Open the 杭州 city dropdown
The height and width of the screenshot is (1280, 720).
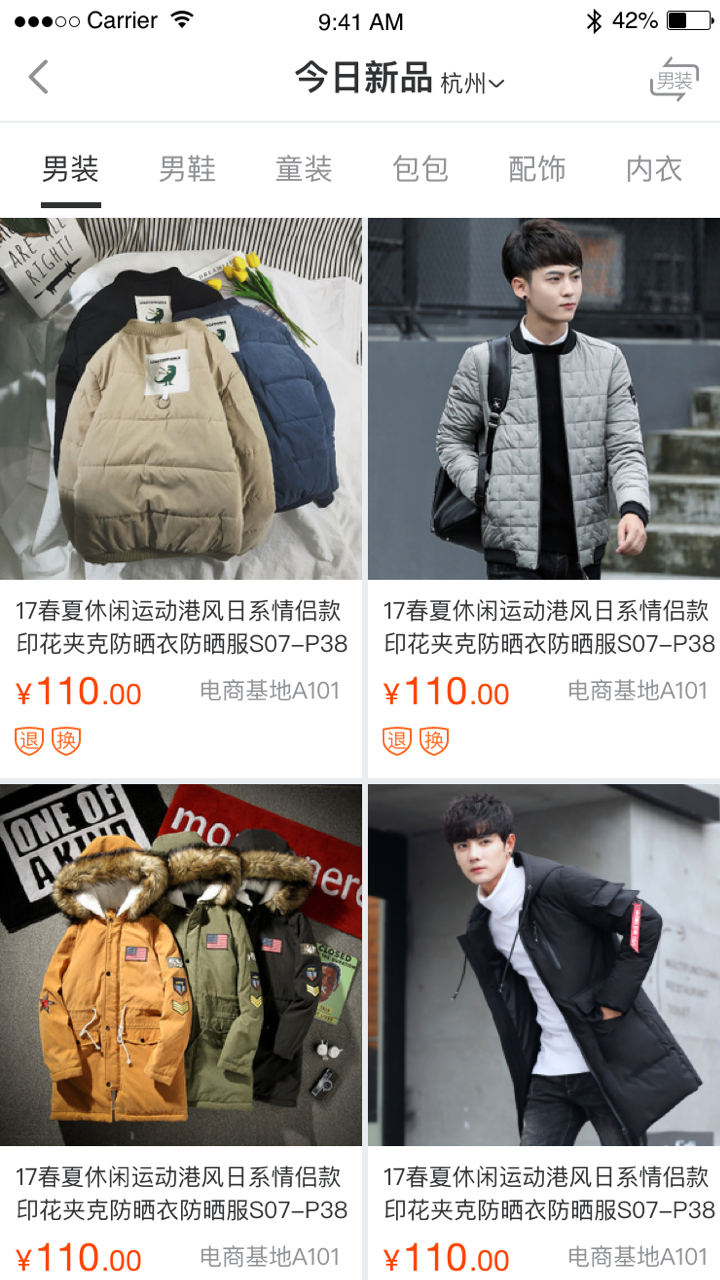click(472, 83)
